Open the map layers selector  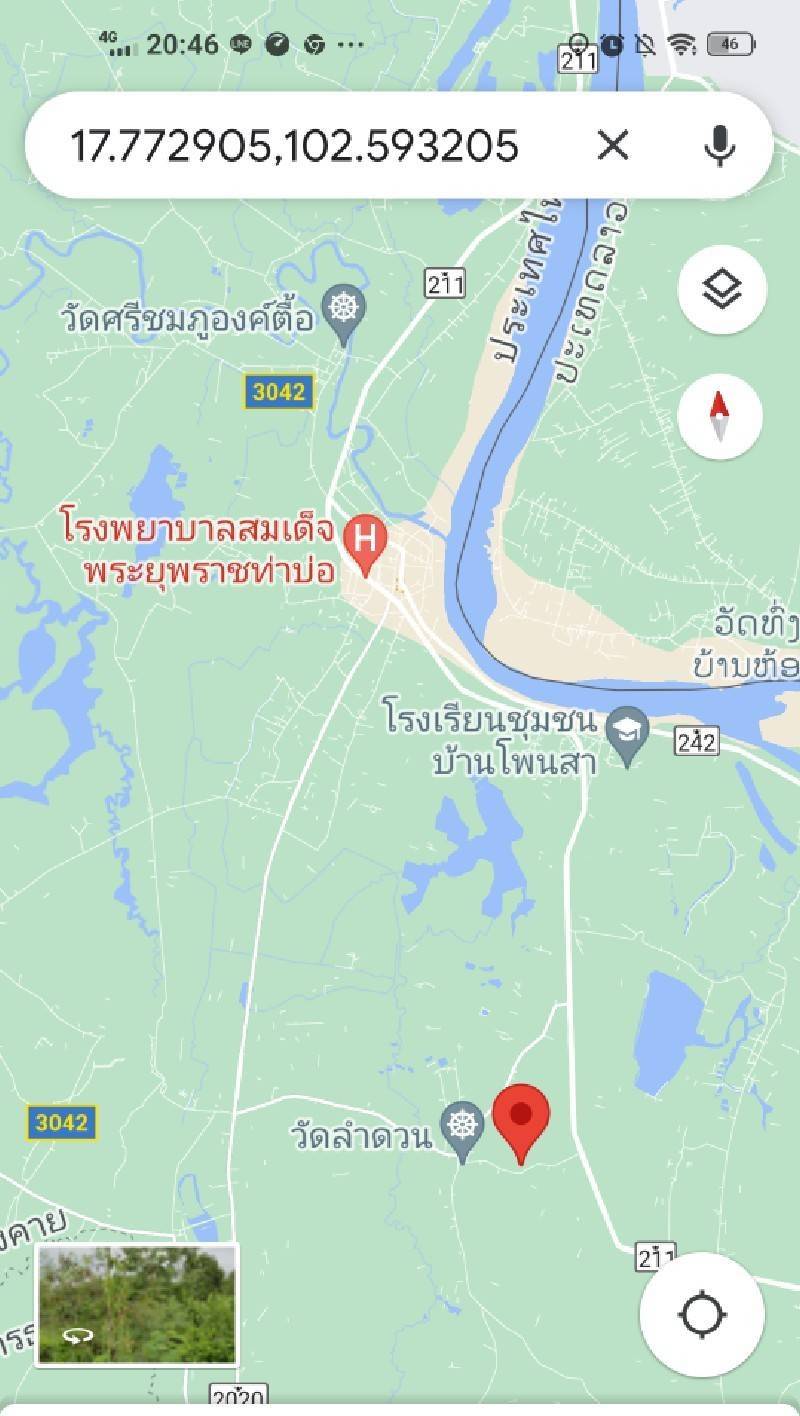click(721, 290)
